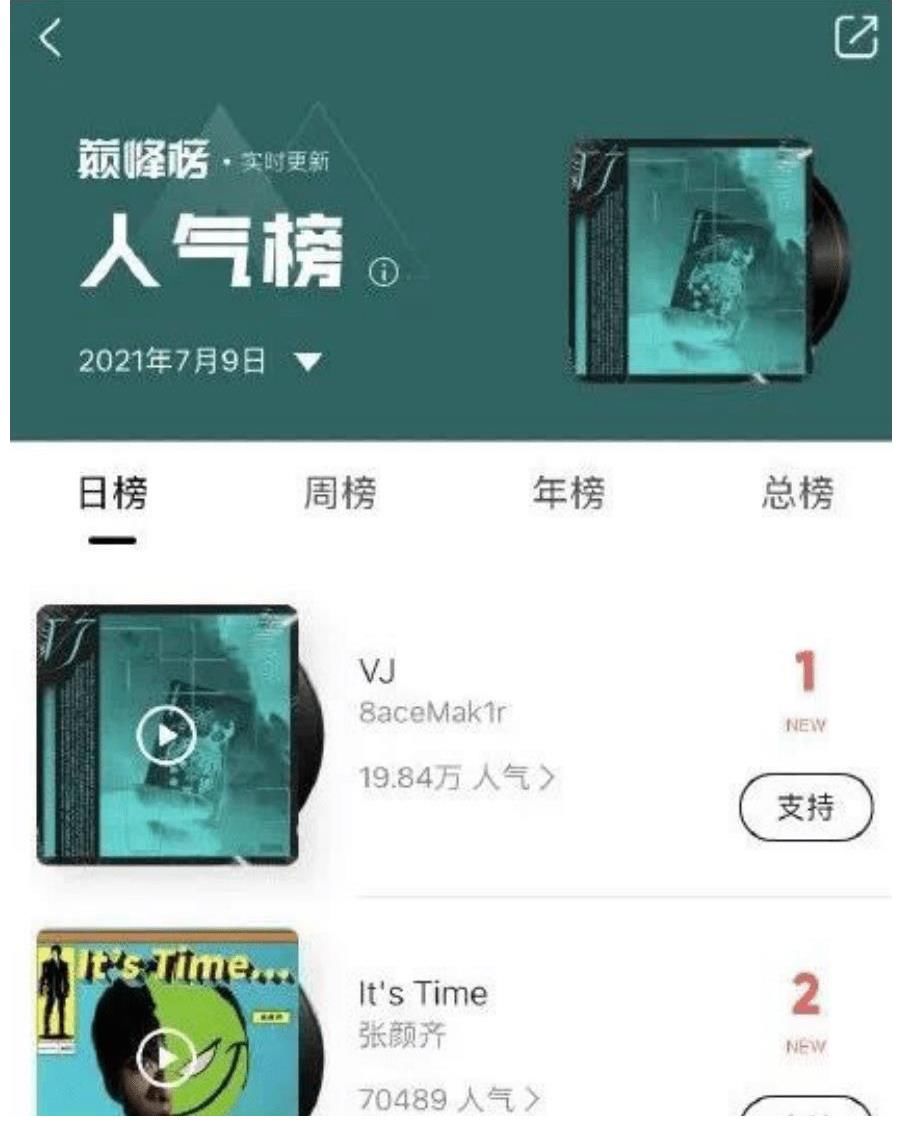
Task: Open the info icon beside 人气榜
Action: pos(384,271)
